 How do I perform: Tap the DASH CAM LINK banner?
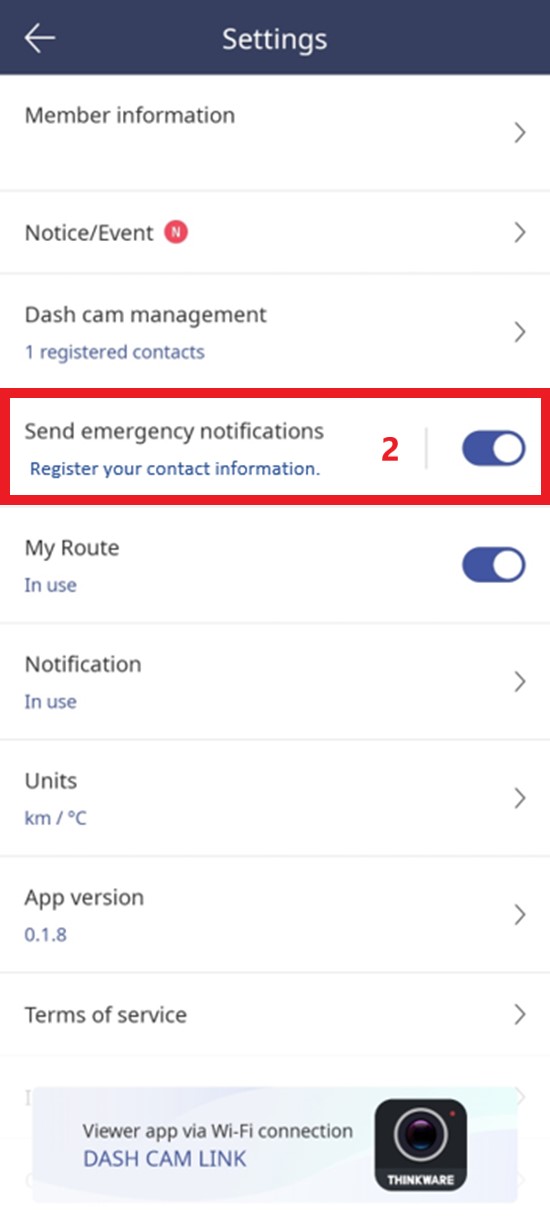[275, 1144]
